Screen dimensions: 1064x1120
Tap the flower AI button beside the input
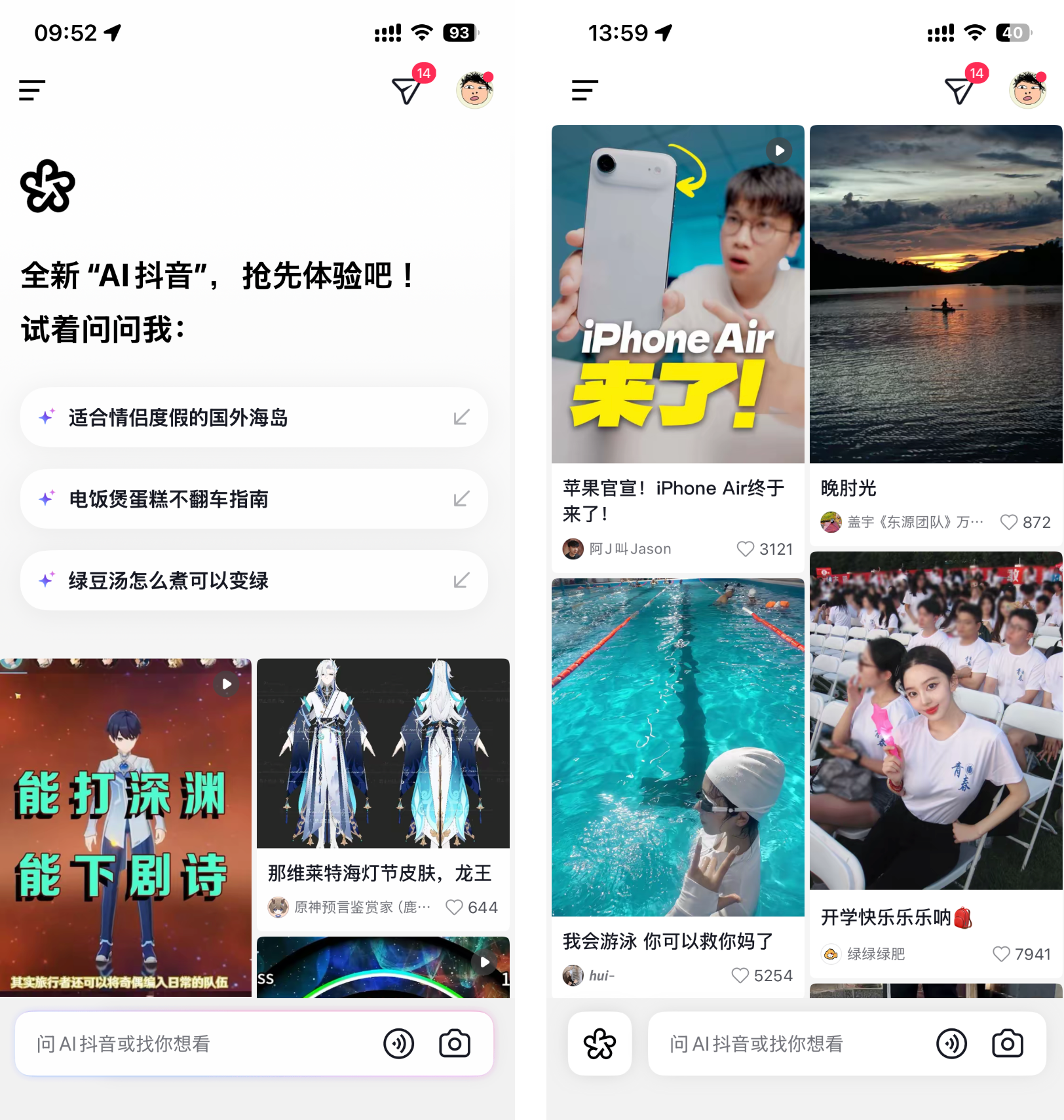click(x=599, y=1043)
